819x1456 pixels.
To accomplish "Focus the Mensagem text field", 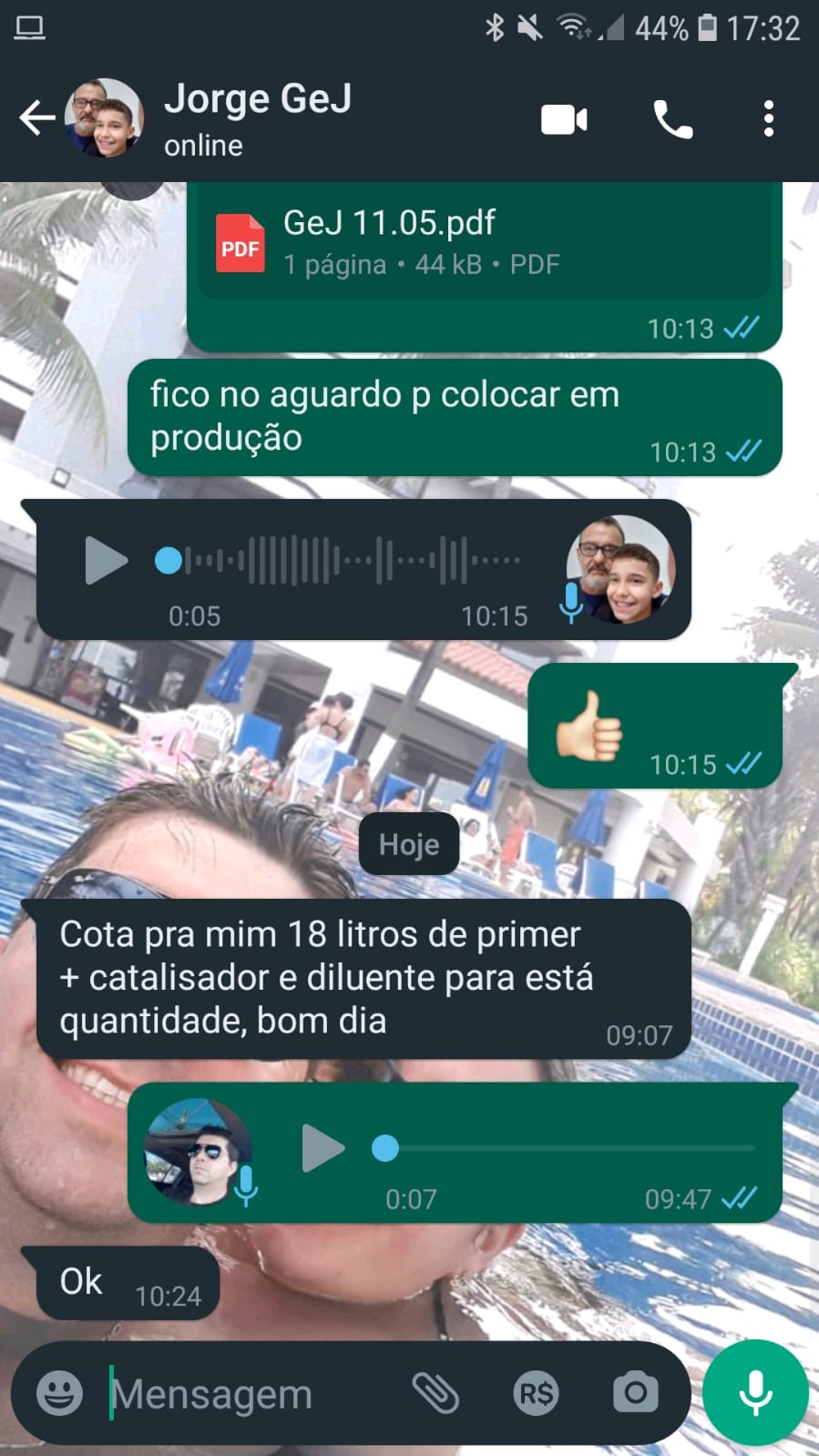I will tap(246, 1394).
